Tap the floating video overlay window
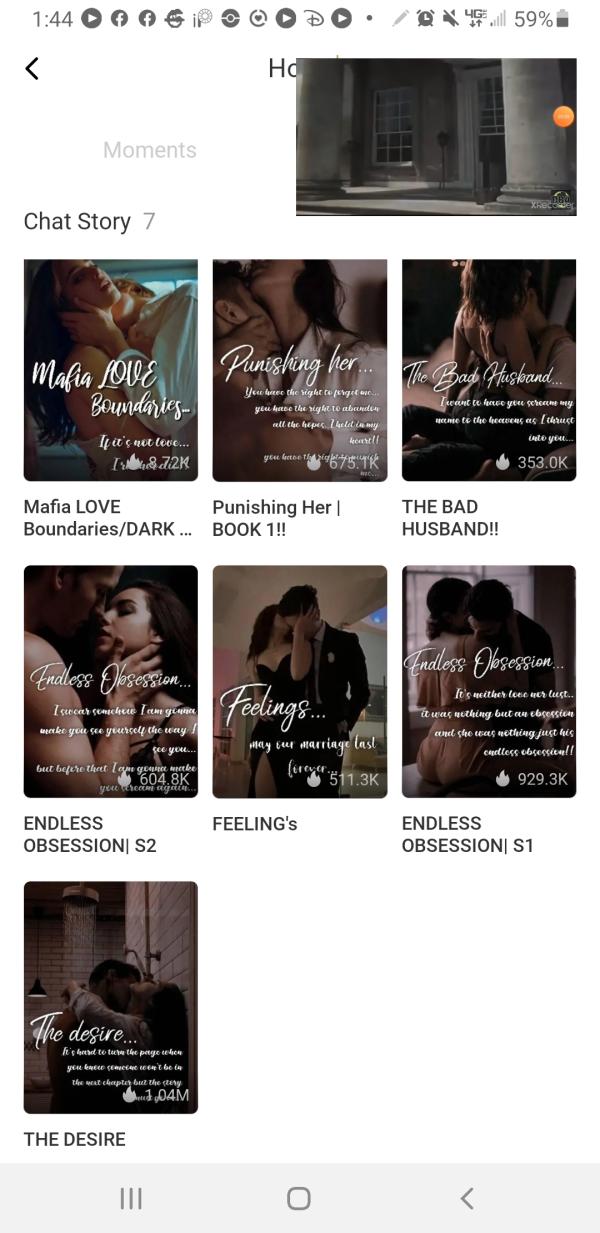 coord(436,136)
